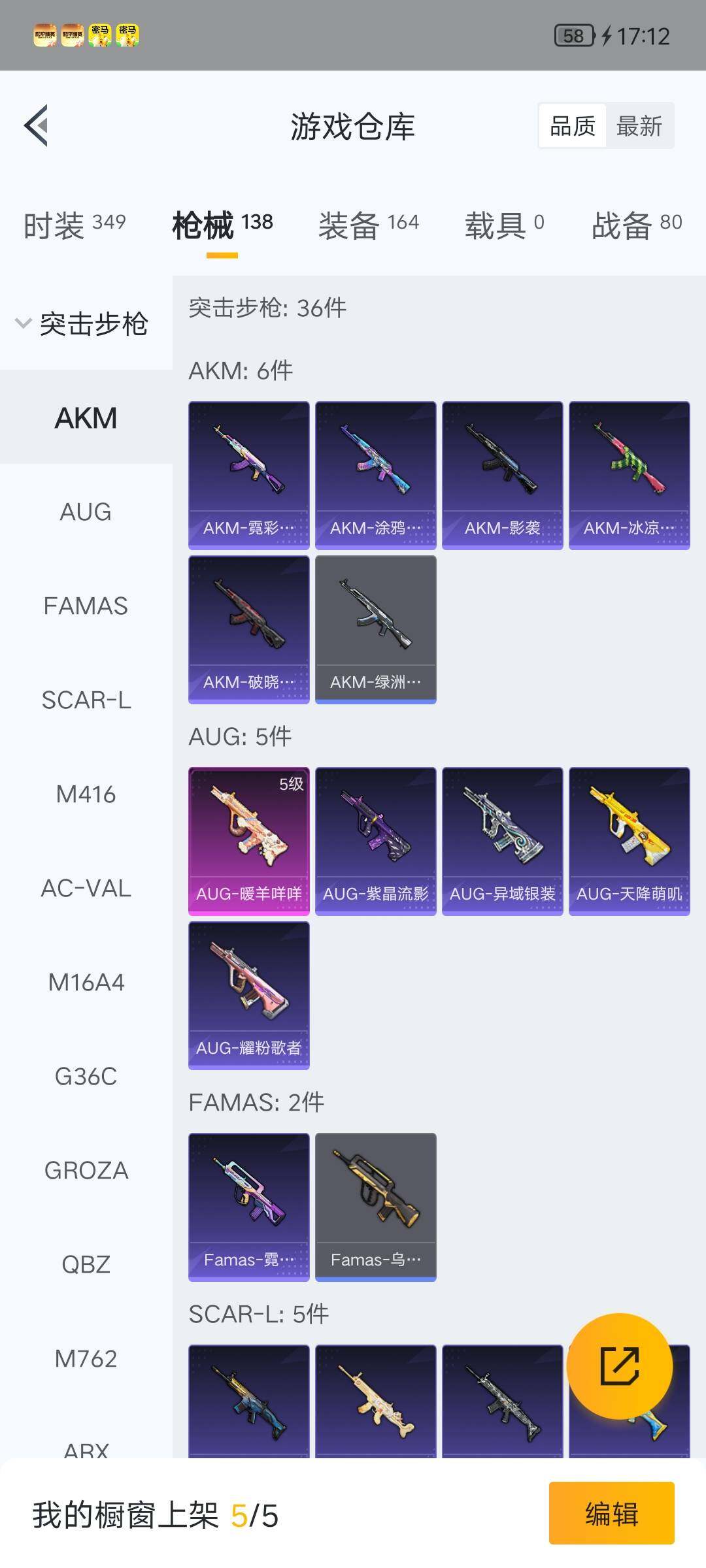Select M416 in the side list
The height and width of the screenshot is (1568, 706).
pos(86,794)
